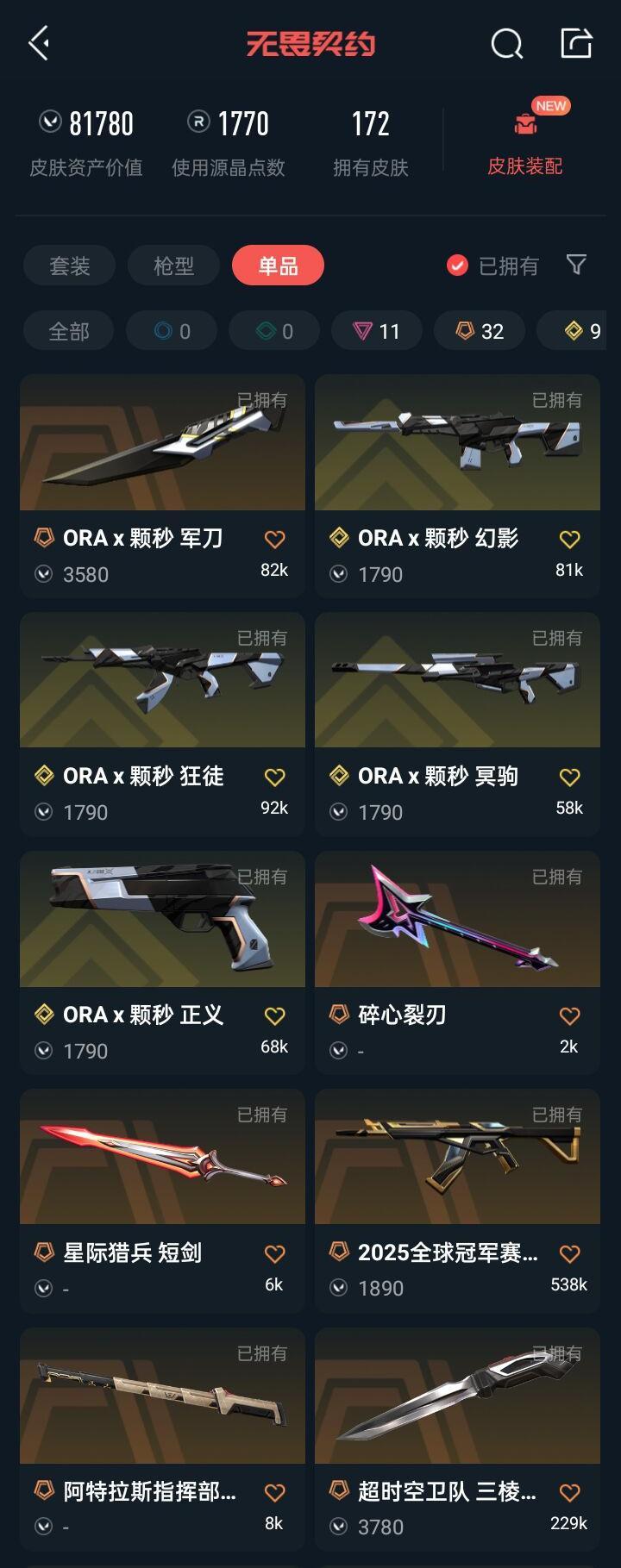Filter by the pink tier with 11 skins

click(377, 331)
